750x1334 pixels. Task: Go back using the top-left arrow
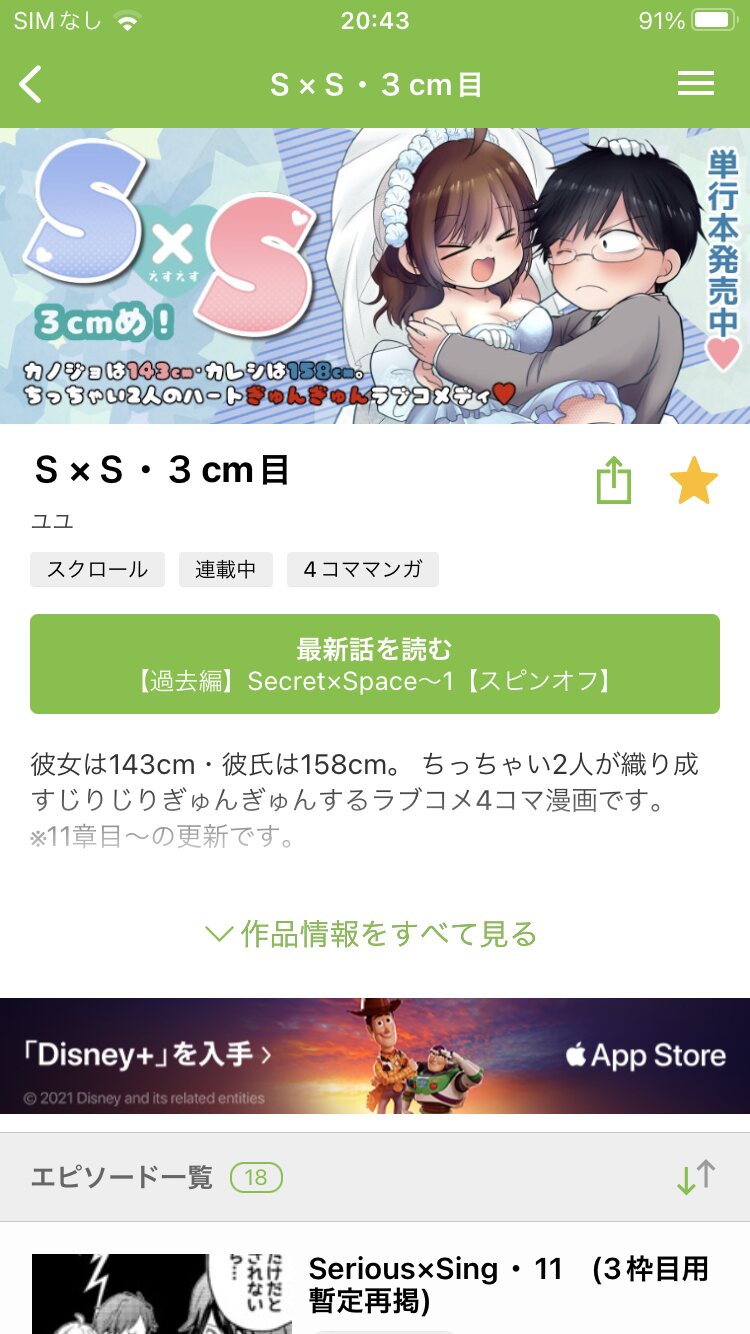31,84
